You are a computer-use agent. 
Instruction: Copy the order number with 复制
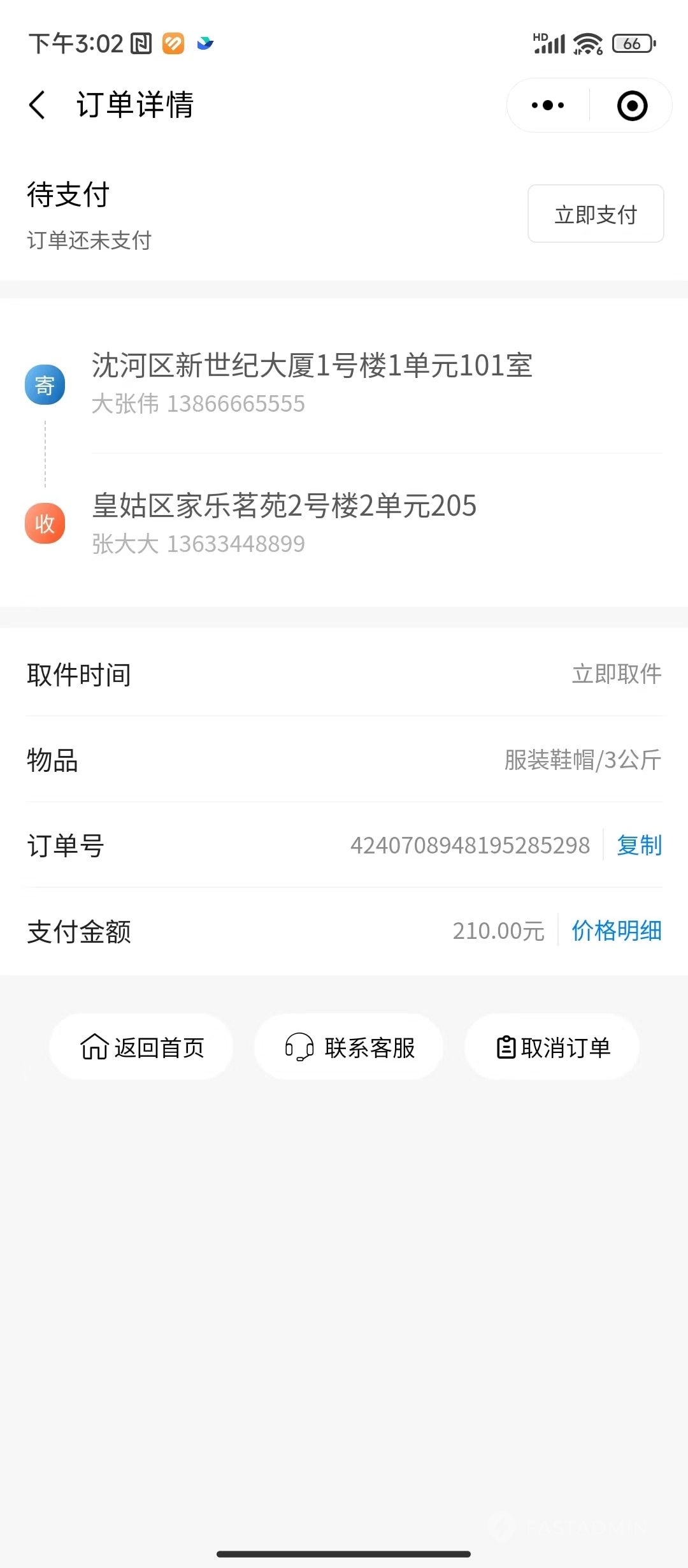[x=639, y=845]
